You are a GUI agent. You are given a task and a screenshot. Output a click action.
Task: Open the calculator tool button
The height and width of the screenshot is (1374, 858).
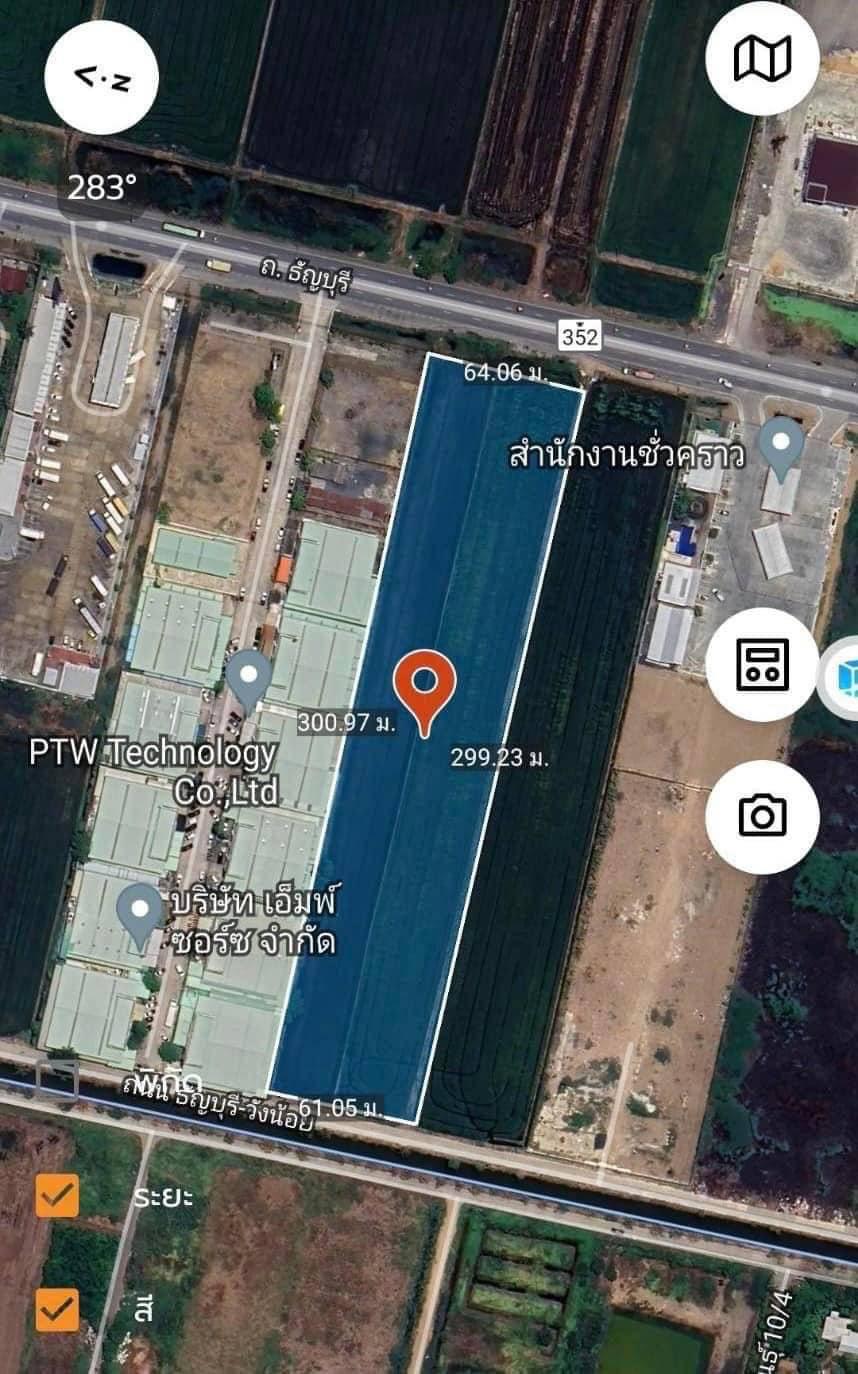[762, 664]
